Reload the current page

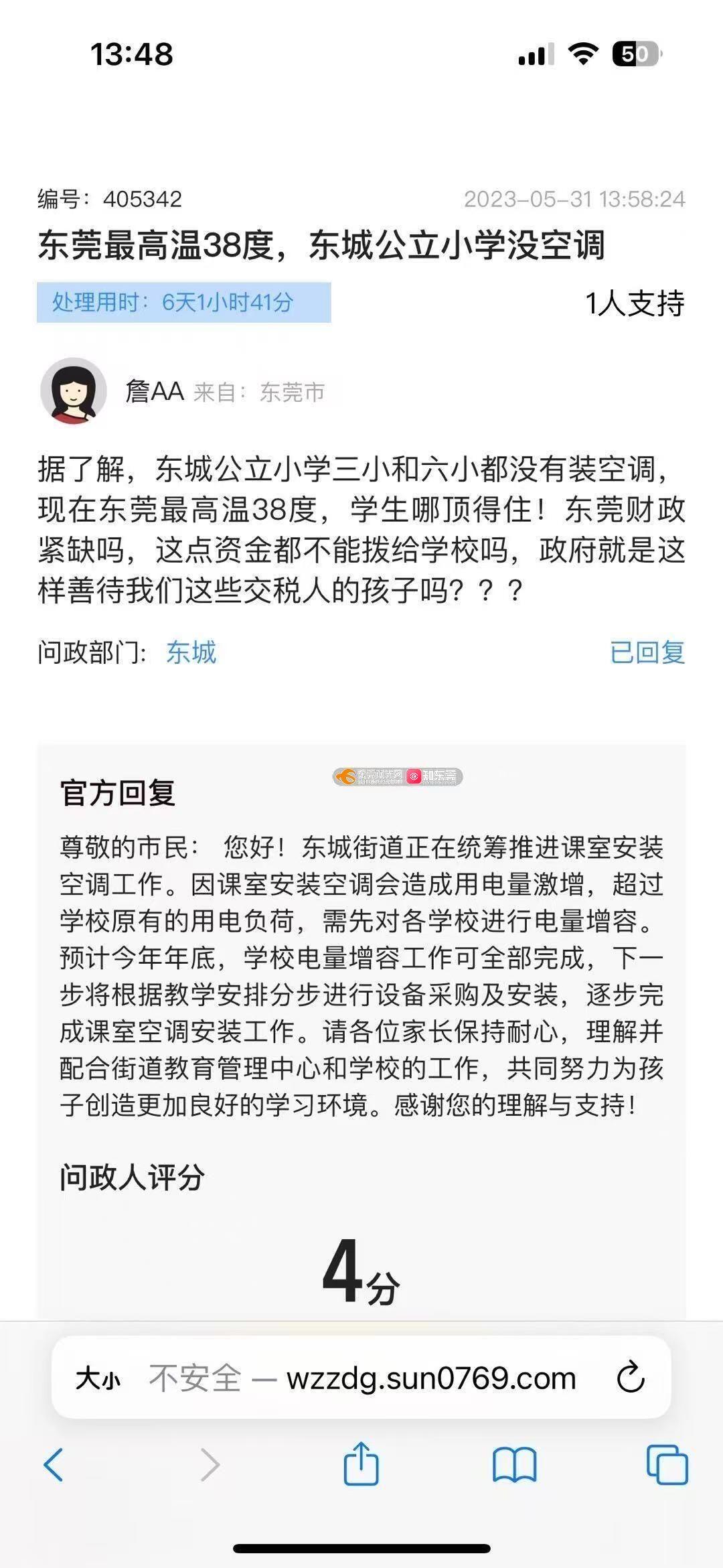tap(630, 1378)
